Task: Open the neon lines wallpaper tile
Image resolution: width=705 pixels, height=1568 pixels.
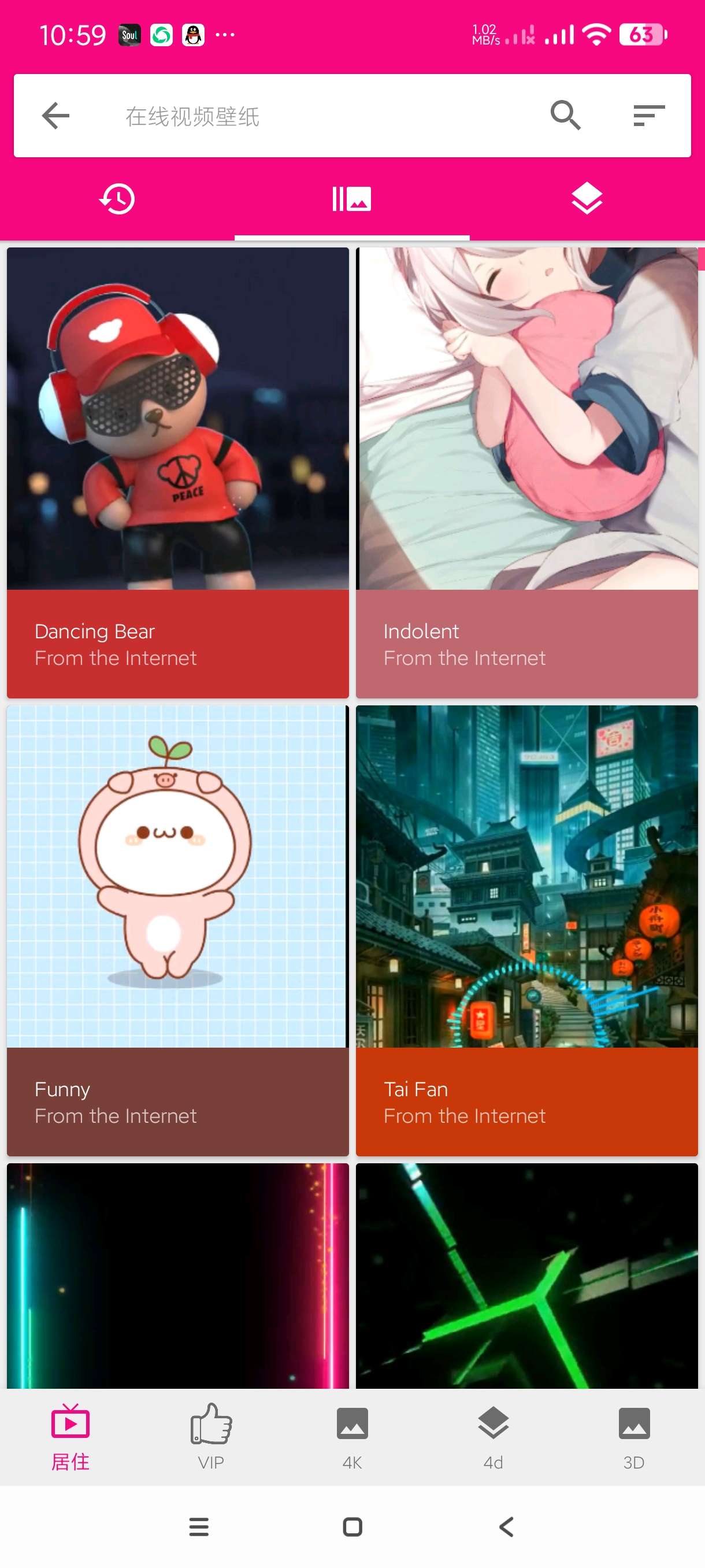Action: [x=177, y=1275]
